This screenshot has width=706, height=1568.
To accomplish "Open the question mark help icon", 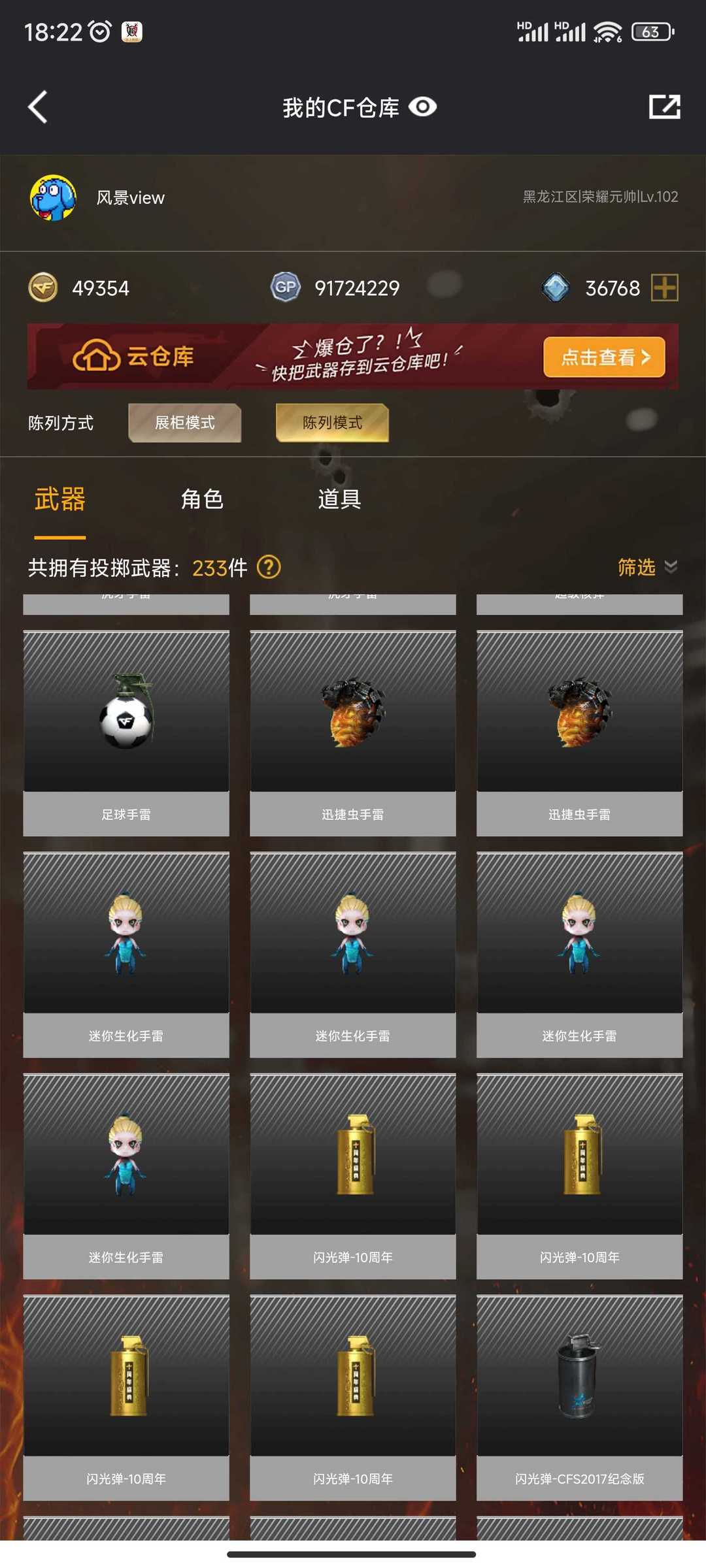I will pos(269,567).
